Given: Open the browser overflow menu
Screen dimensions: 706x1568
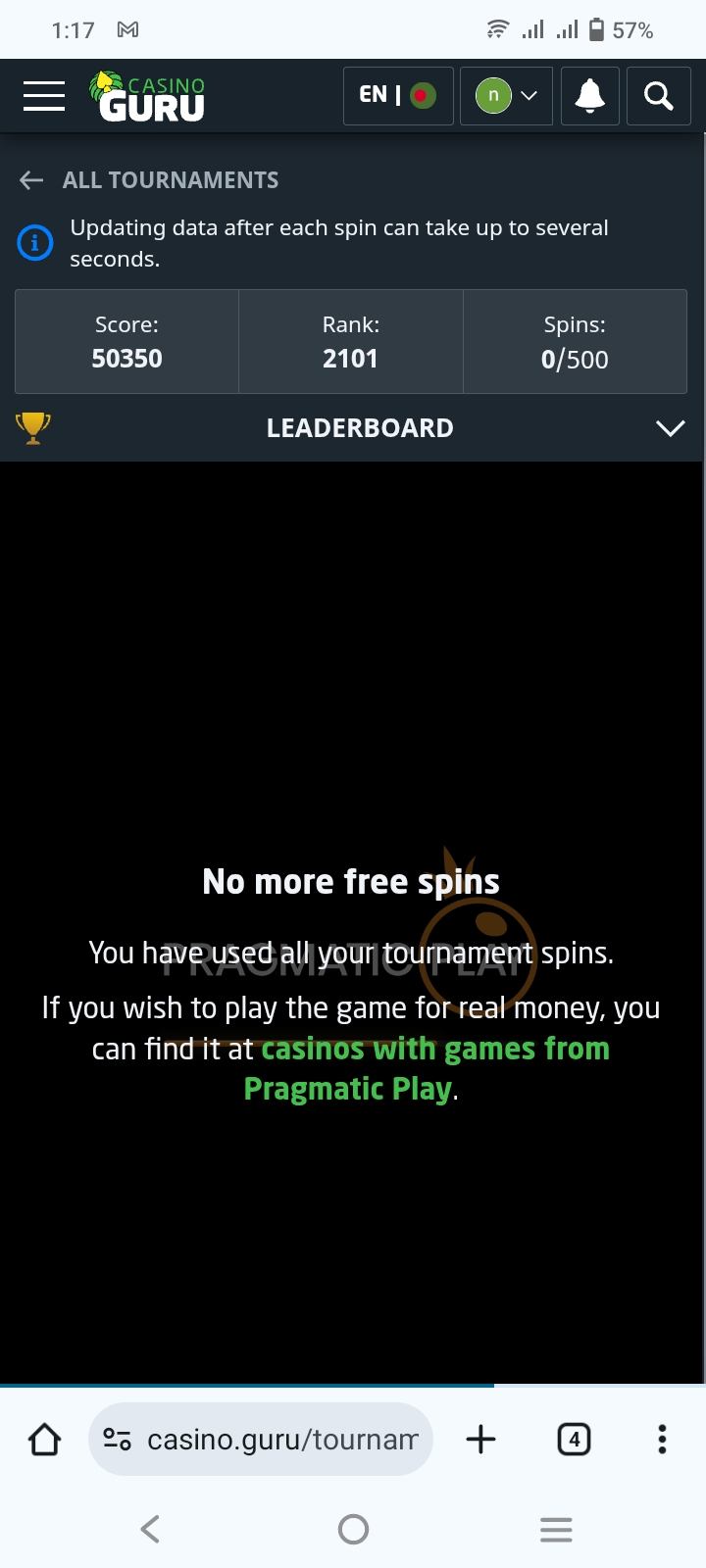Looking at the screenshot, I should 662,1440.
